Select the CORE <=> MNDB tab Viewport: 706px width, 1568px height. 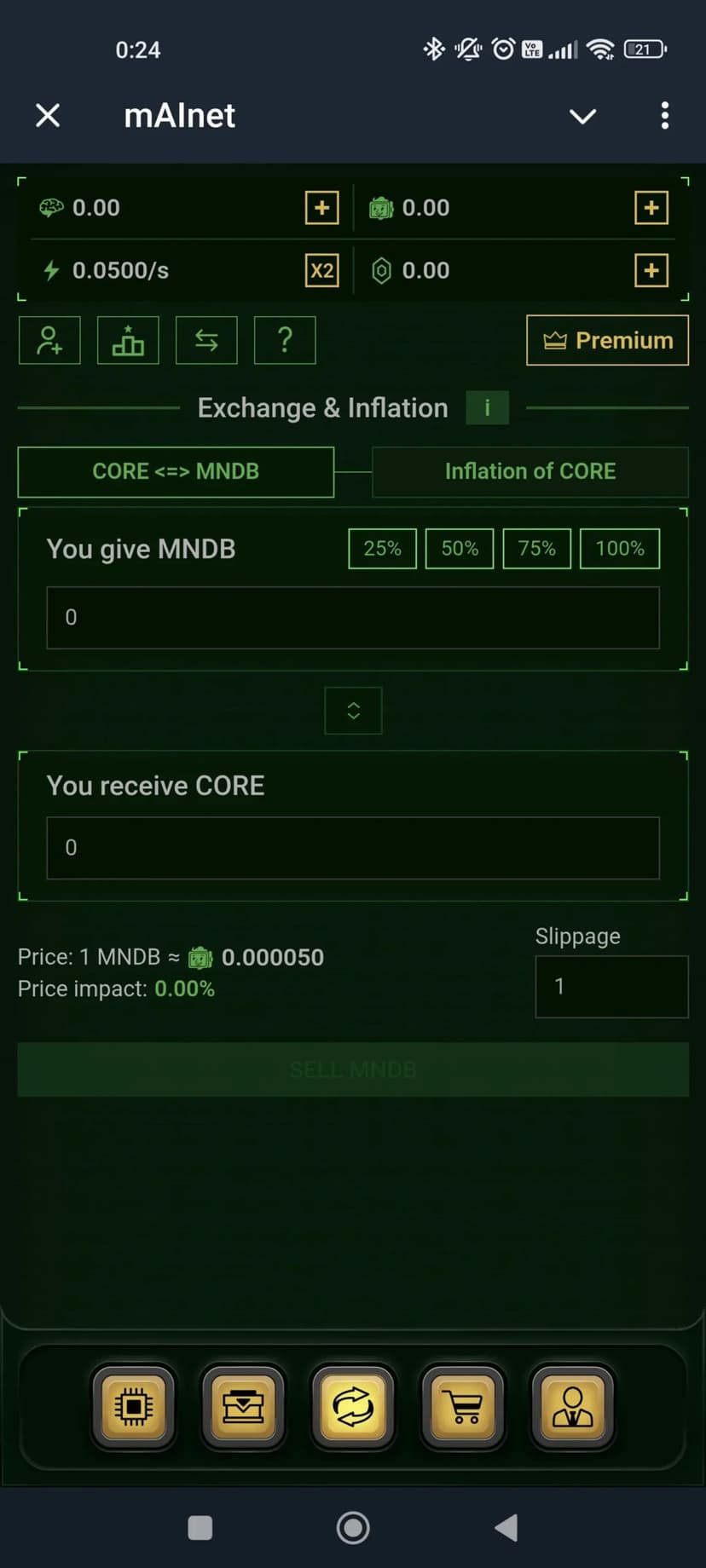176,471
